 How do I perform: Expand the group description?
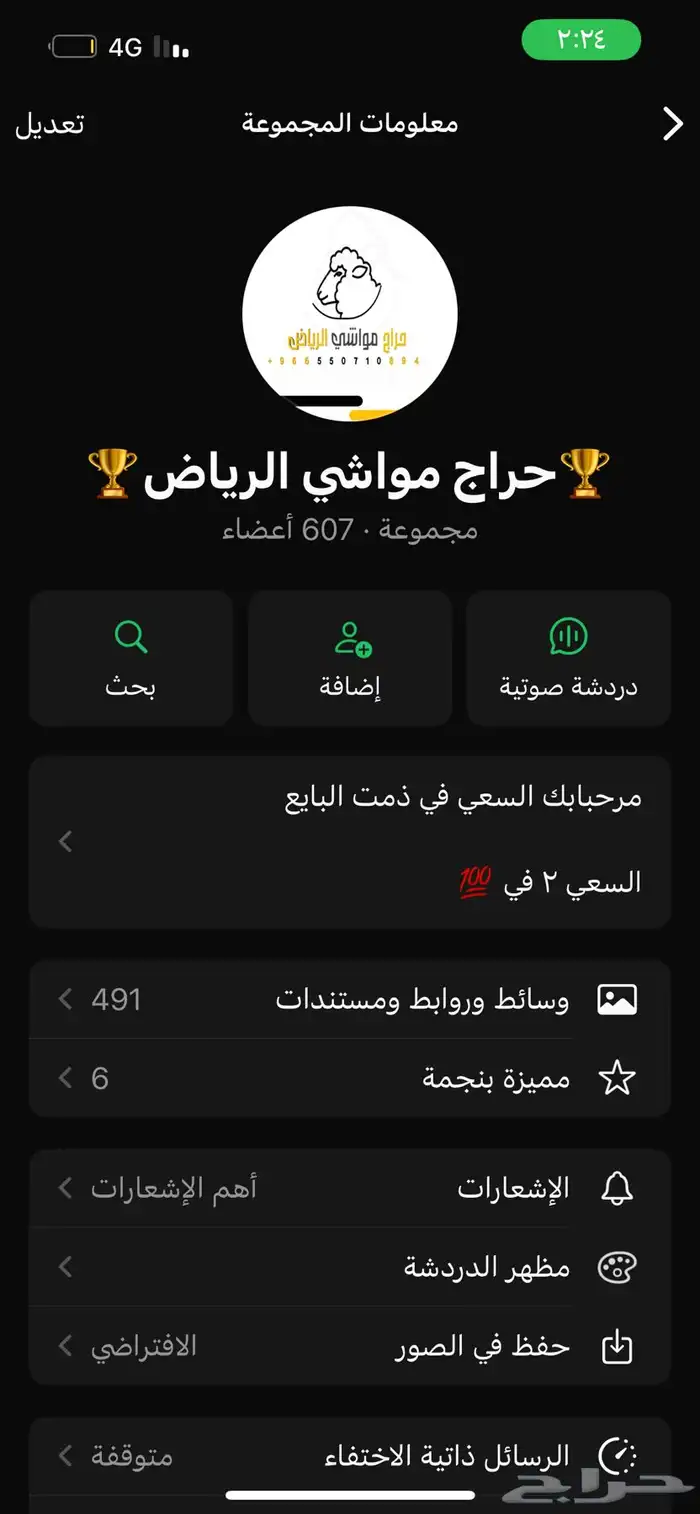pyautogui.click(x=350, y=842)
